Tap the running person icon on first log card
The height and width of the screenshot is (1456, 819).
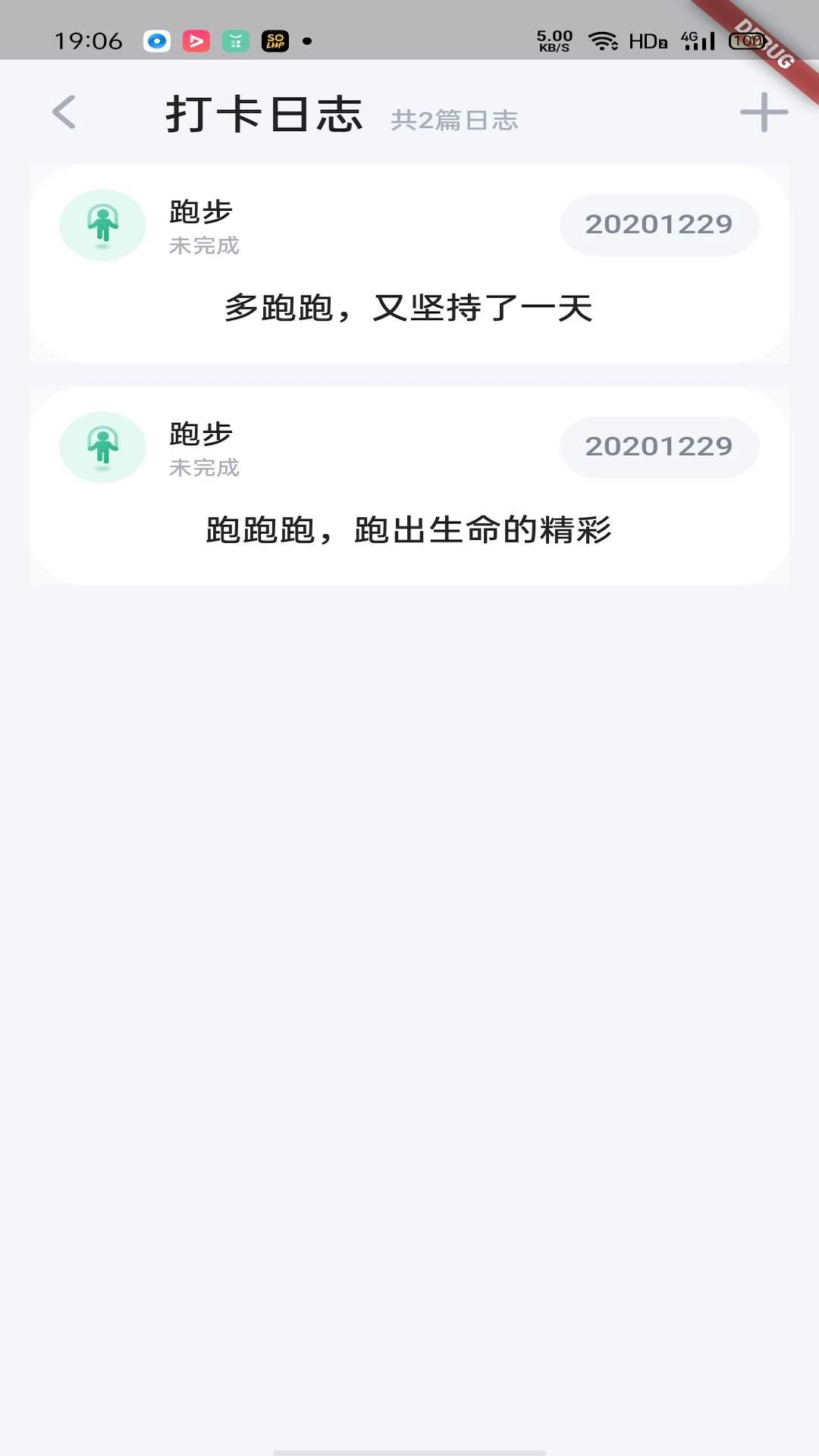tap(102, 224)
